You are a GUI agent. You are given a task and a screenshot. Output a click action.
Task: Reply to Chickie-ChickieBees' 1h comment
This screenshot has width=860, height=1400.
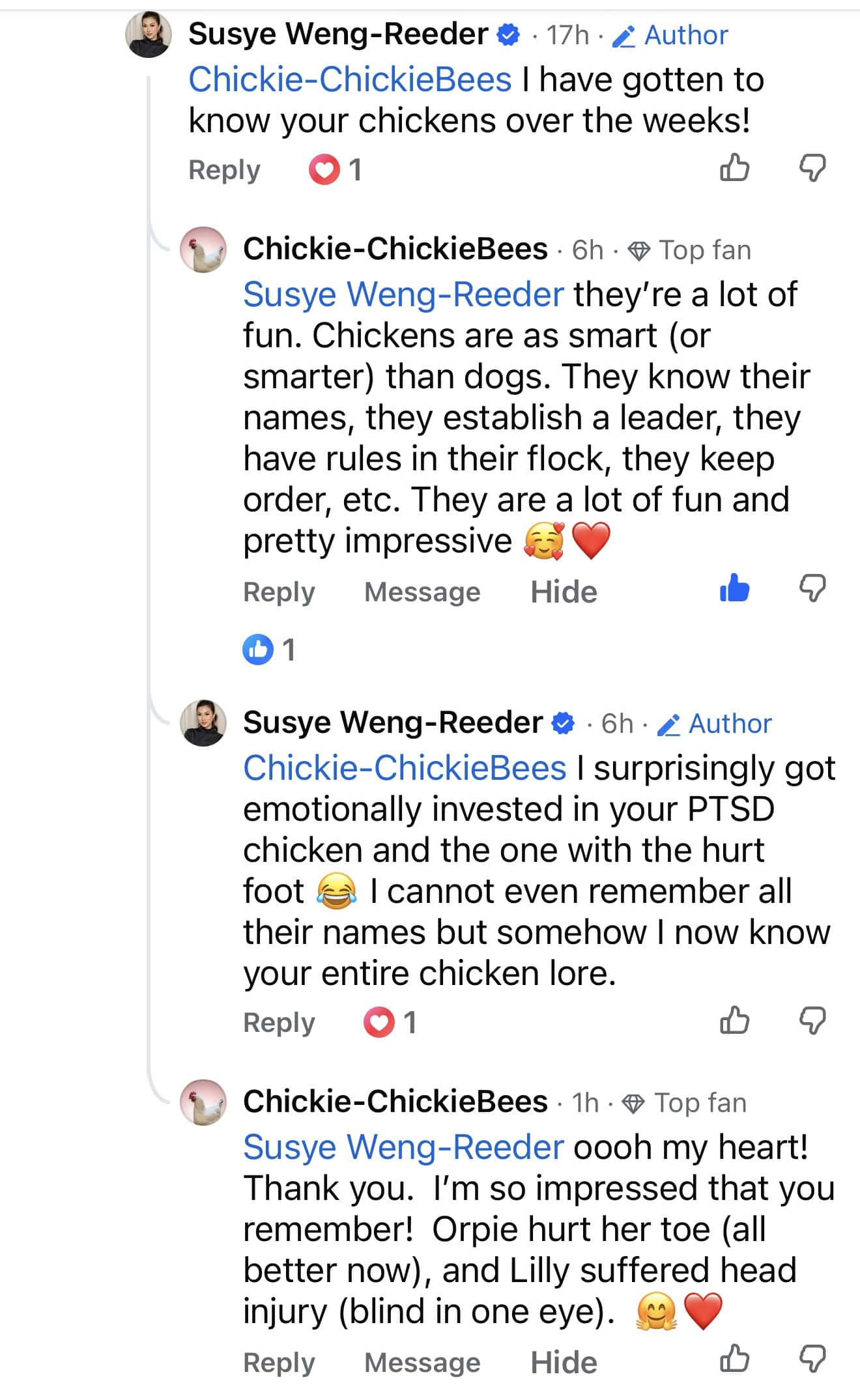(x=279, y=1363)
